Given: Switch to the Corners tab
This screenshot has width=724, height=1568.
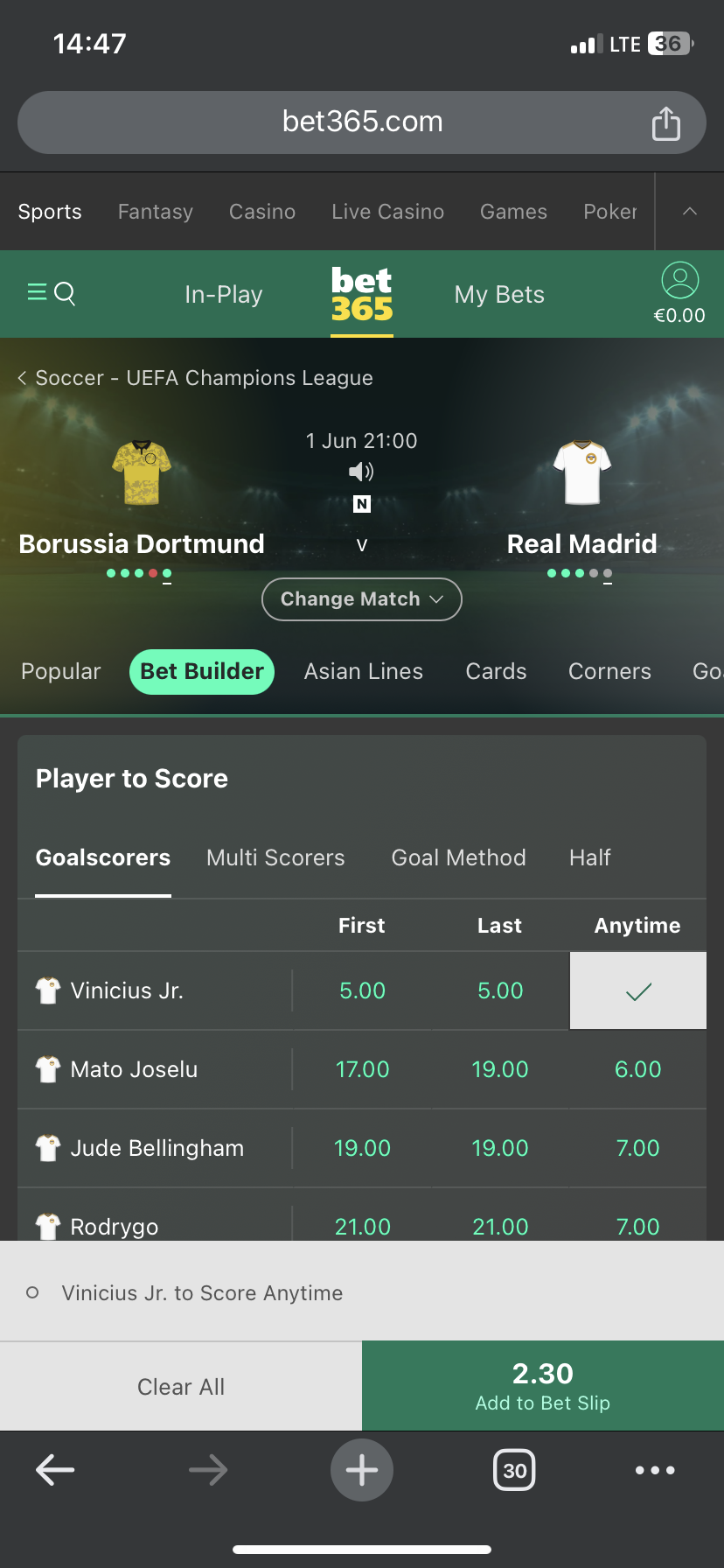Looking at the screenshot, I should point(609,671).
